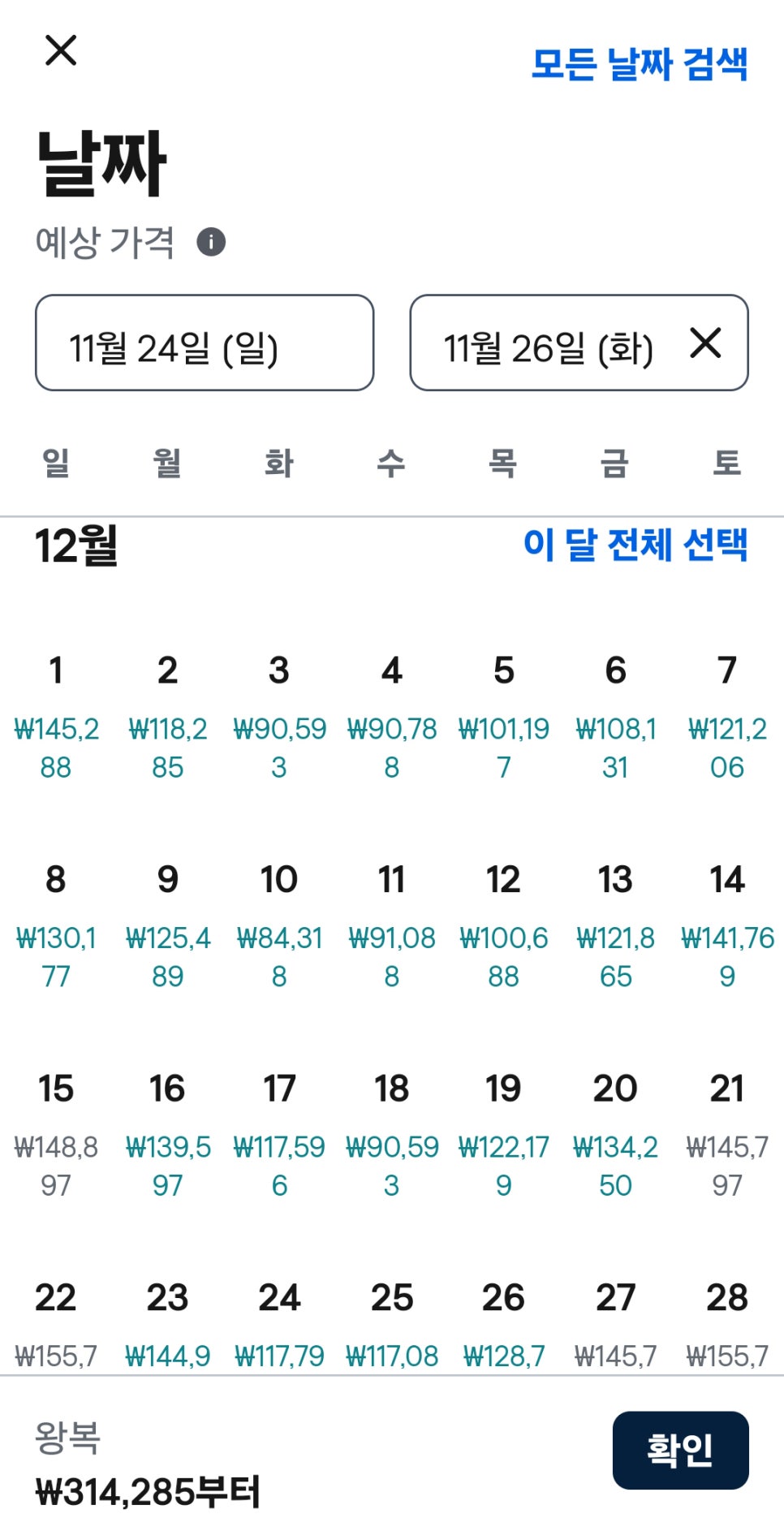
Task: Clear the 11월 26일 return date
Action: pyautogui.click(x=705, y=343)
